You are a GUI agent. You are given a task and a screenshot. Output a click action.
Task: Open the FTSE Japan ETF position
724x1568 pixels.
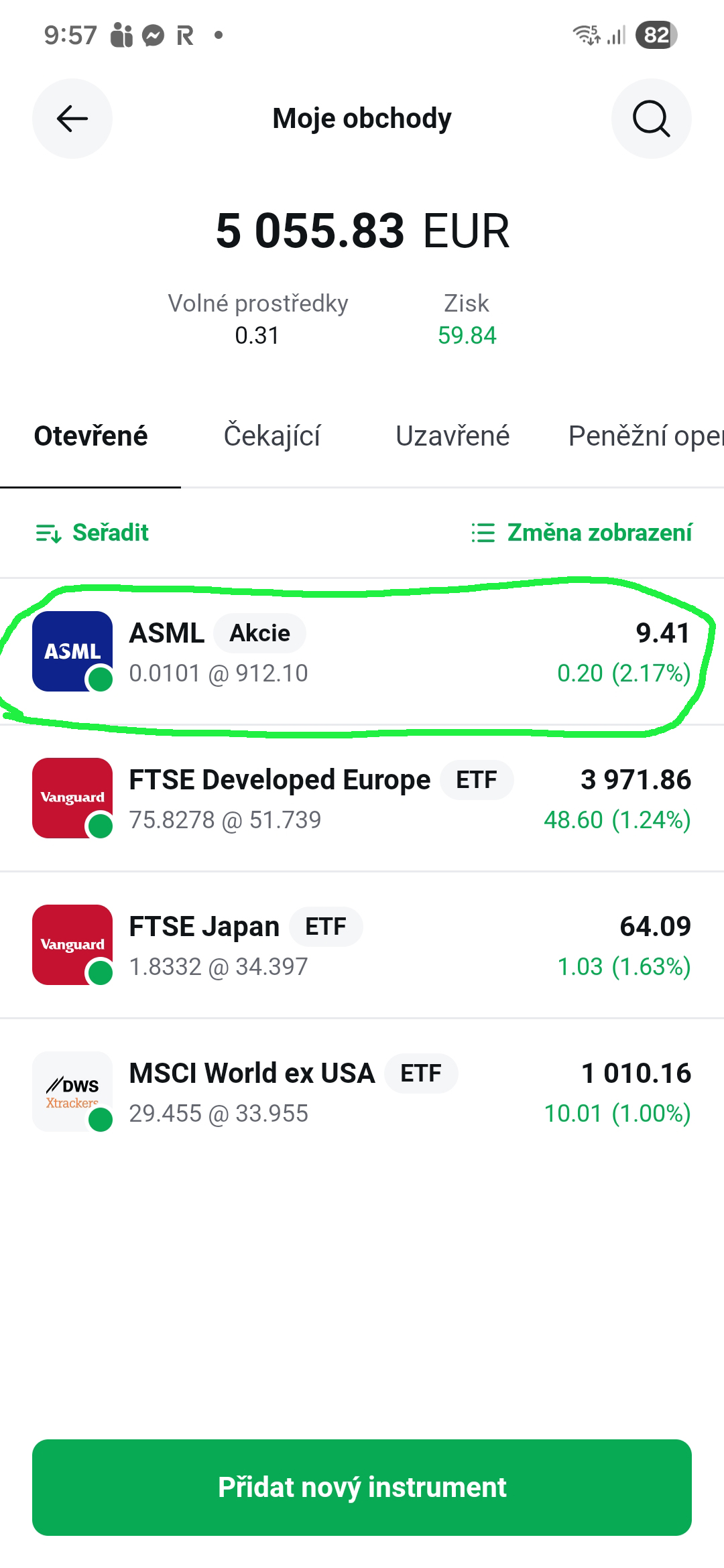[362, 945]
